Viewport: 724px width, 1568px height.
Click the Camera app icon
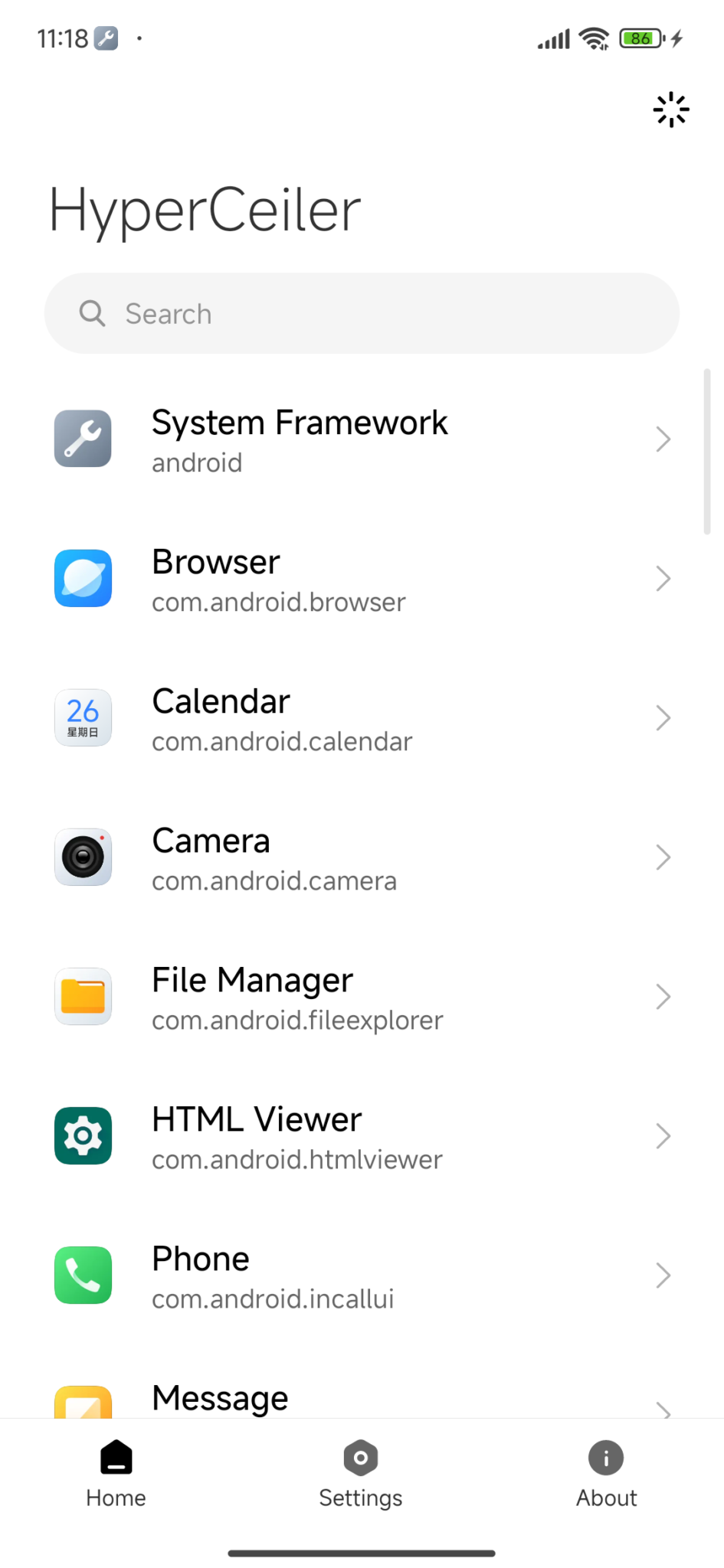(83, 857)
